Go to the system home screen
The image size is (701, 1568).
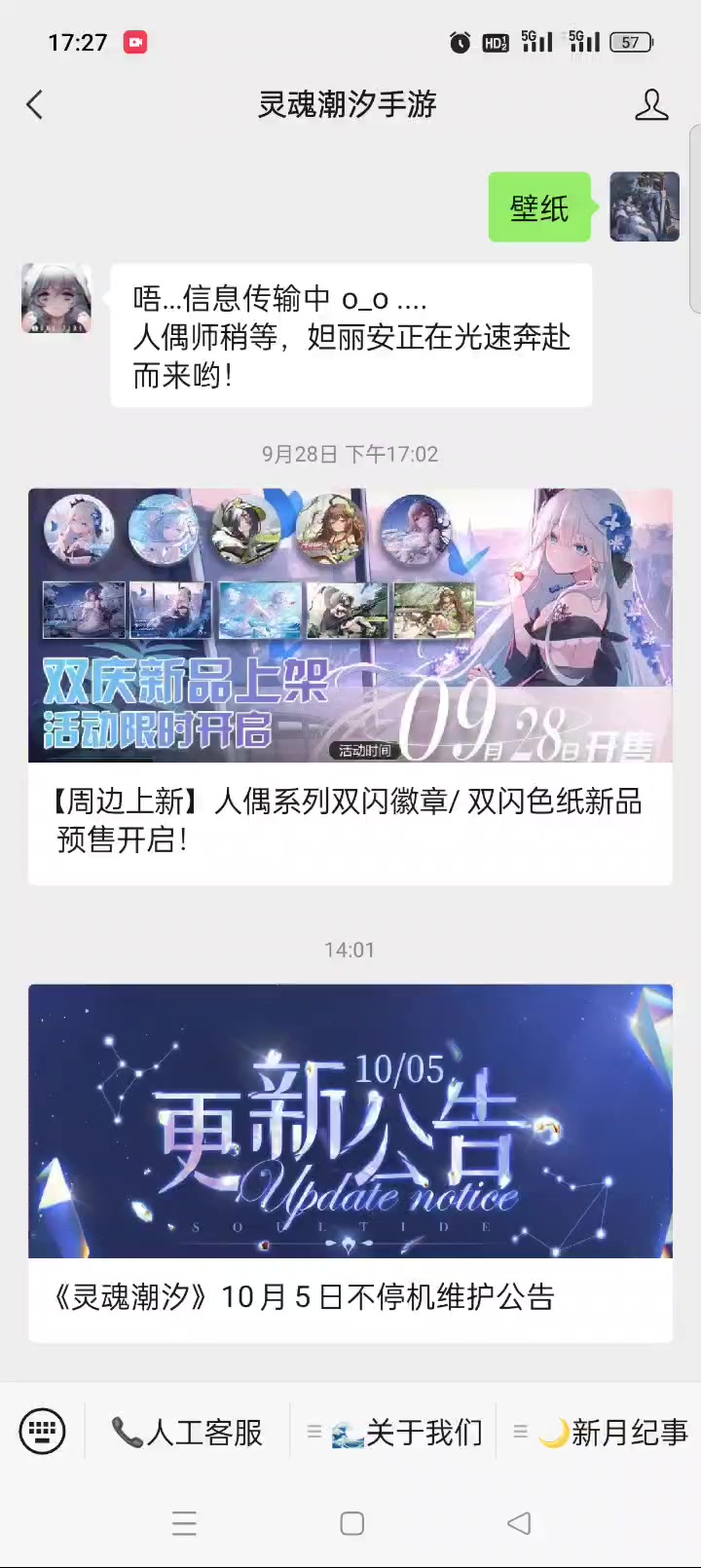pyautogui.click(x=351, y=1523)
